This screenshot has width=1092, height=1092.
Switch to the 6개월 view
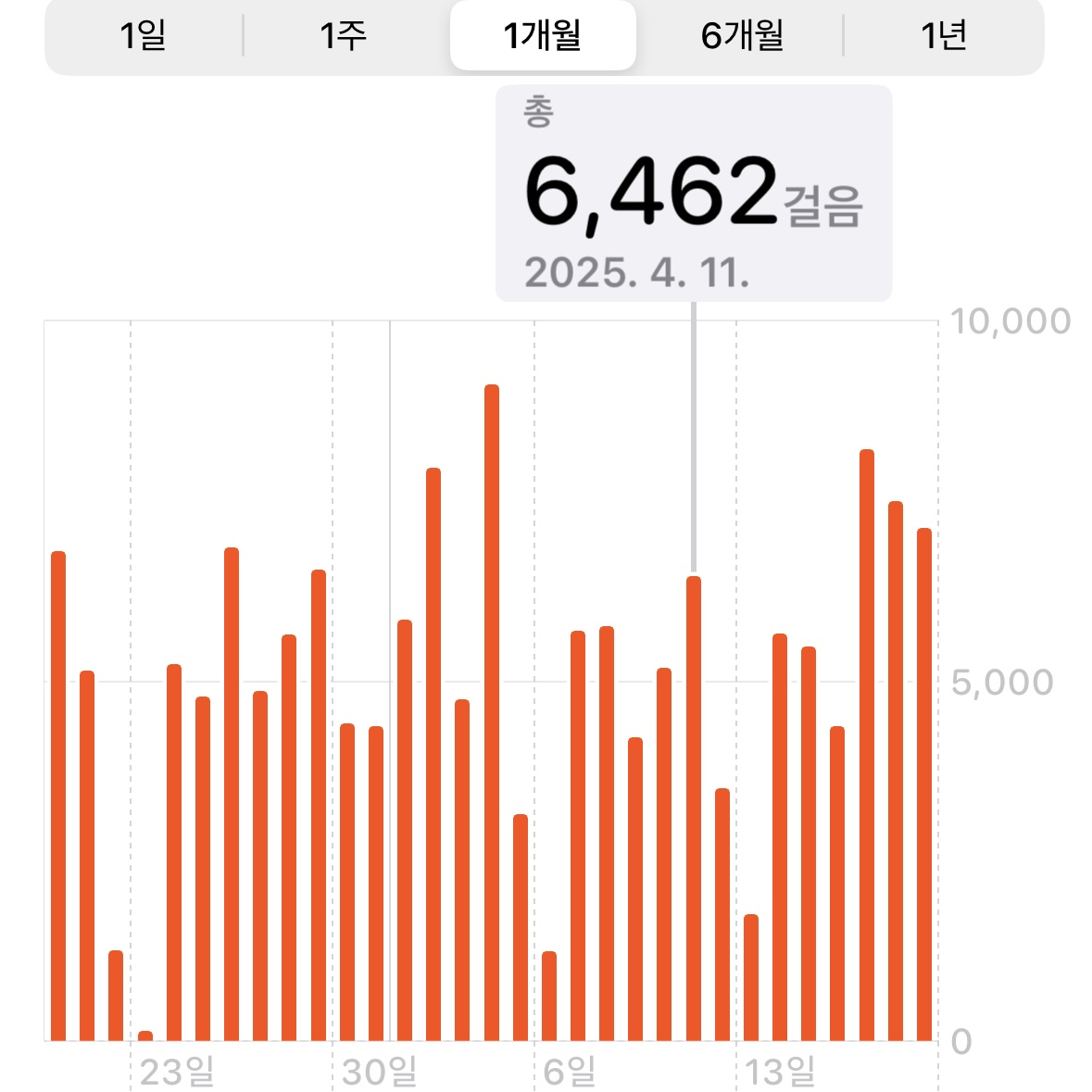pos(742,35)
